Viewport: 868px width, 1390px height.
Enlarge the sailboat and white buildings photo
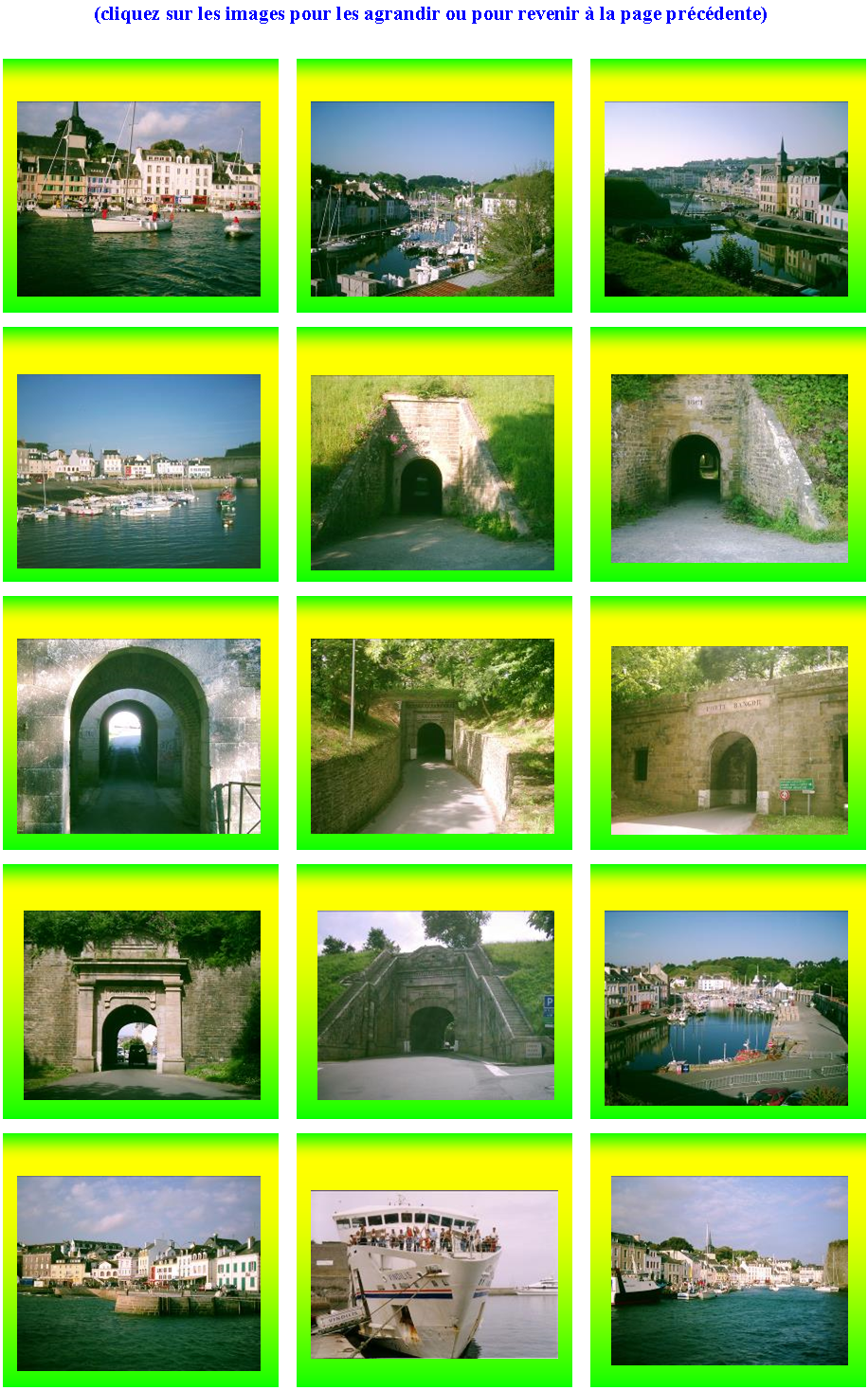click(138, 199)
